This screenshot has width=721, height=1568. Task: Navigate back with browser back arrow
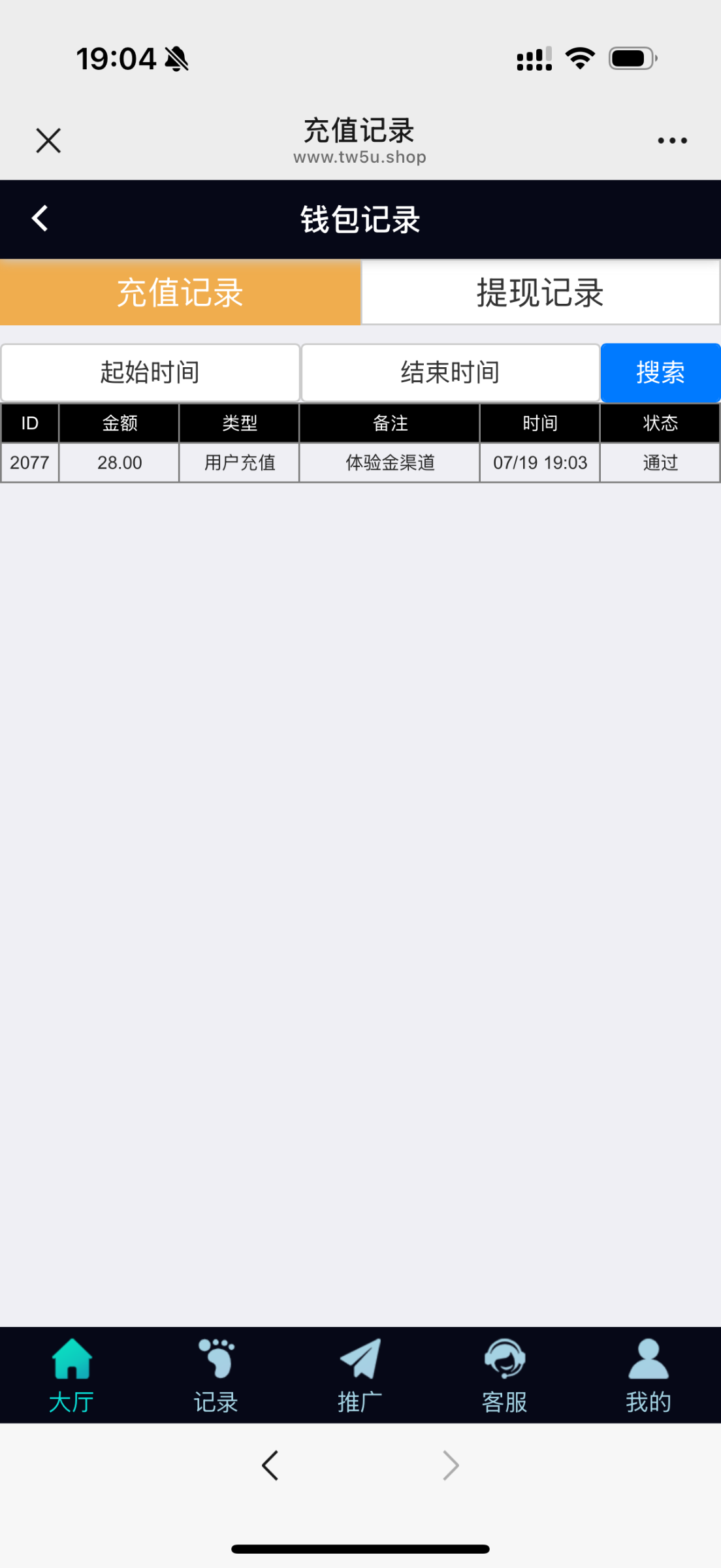click(x=270, y=1465)
